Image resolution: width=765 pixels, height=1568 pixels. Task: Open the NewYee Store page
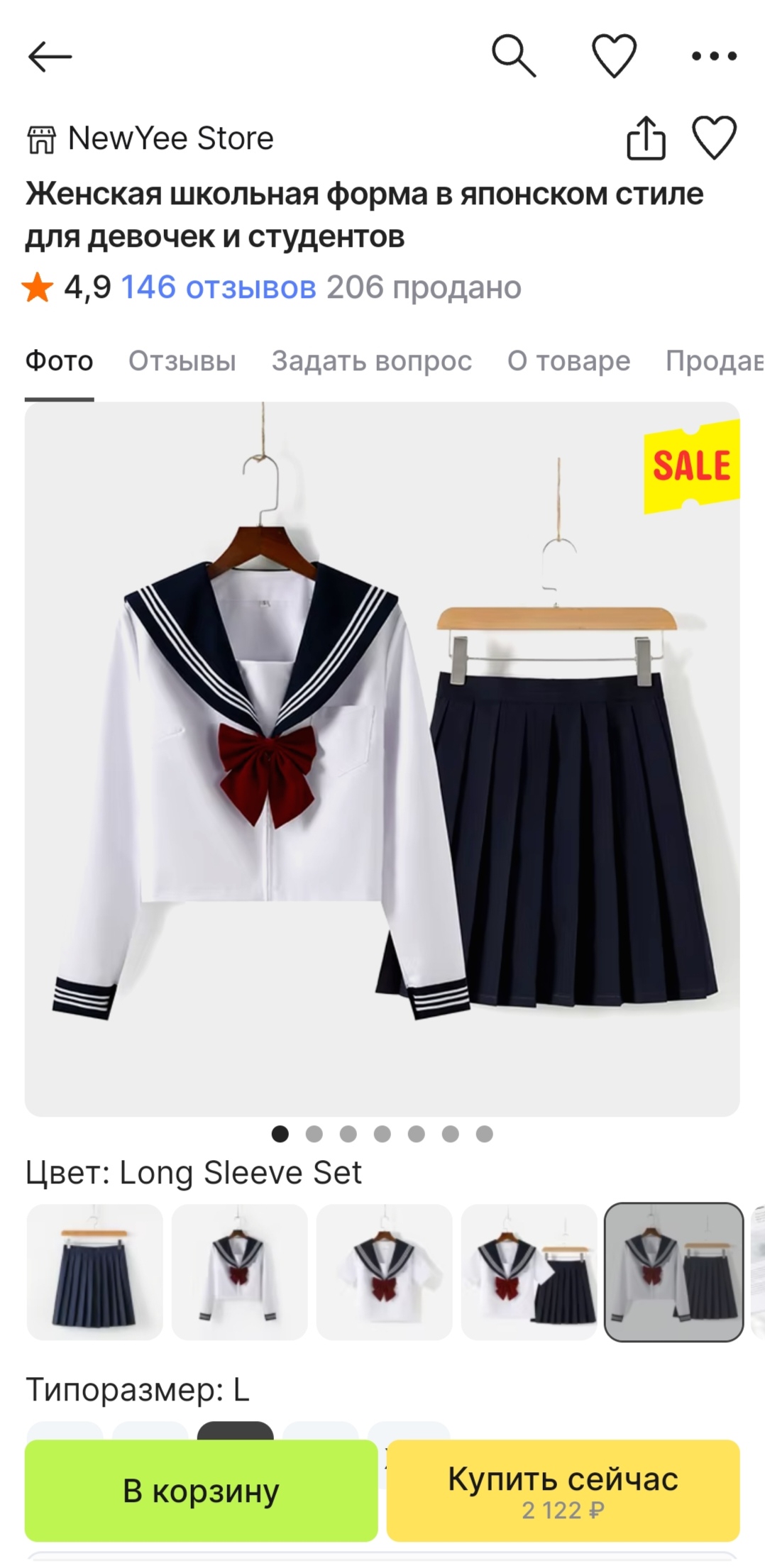(150, 138)
